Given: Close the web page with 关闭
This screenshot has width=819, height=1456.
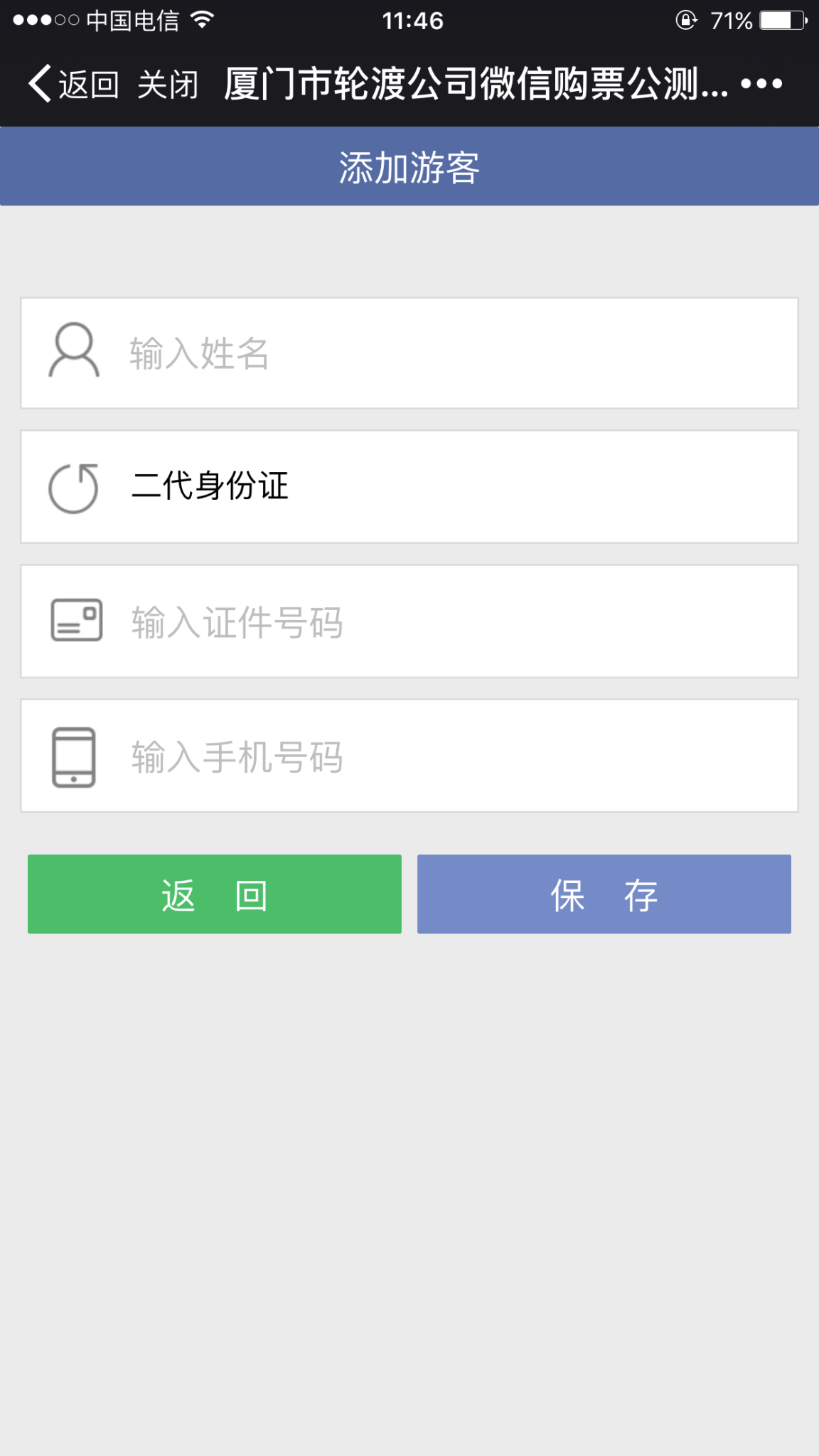Looking at the screenshot, I should 168,85.
